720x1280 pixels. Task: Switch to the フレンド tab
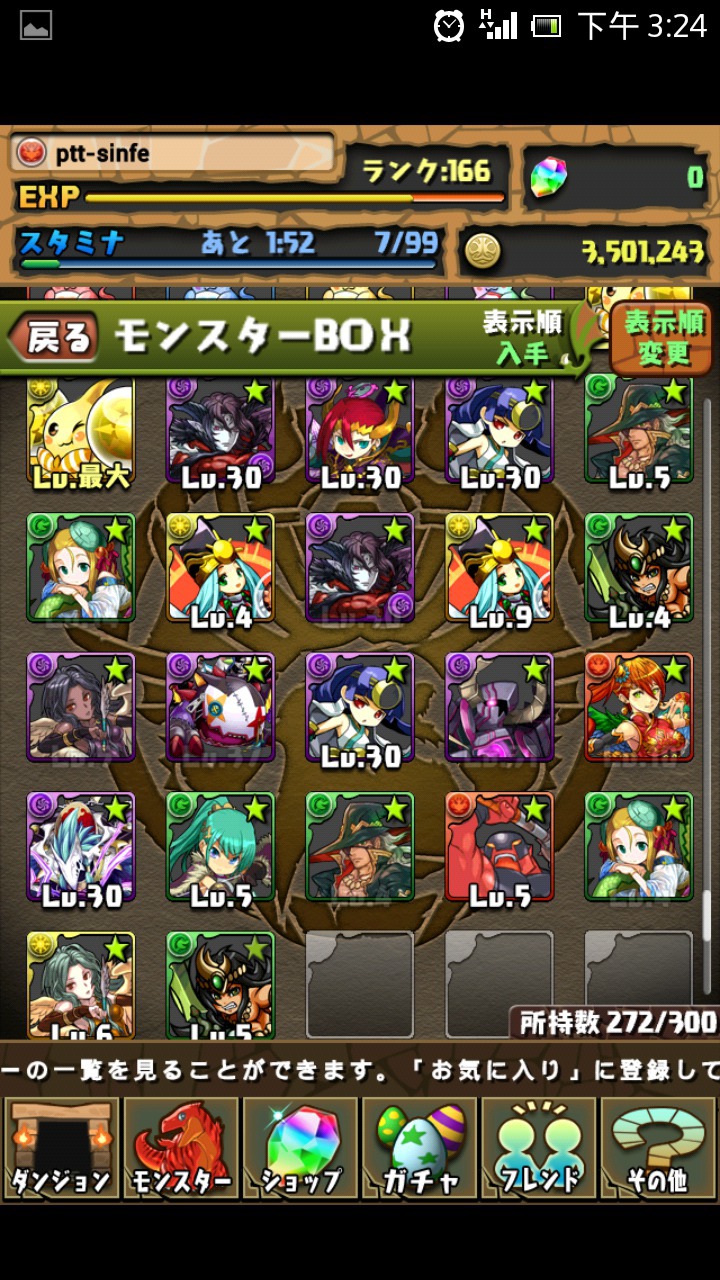(539, 1148)
